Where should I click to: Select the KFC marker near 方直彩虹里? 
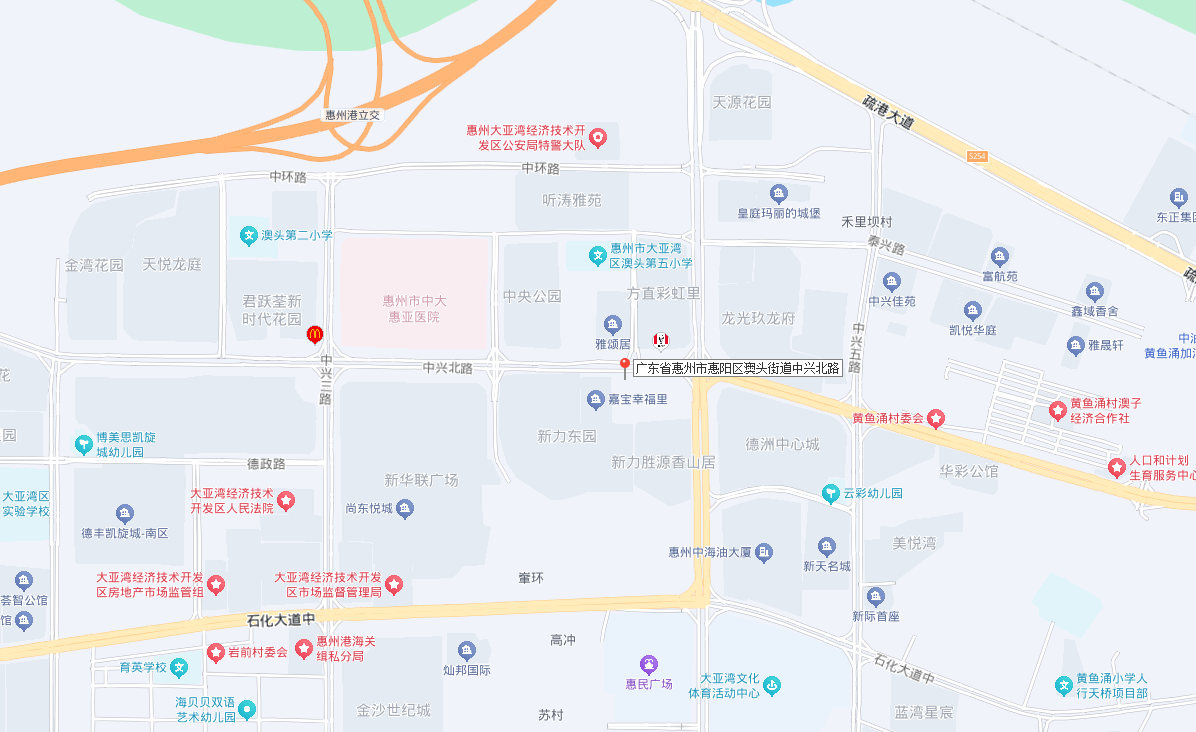[x=660, y=340]
